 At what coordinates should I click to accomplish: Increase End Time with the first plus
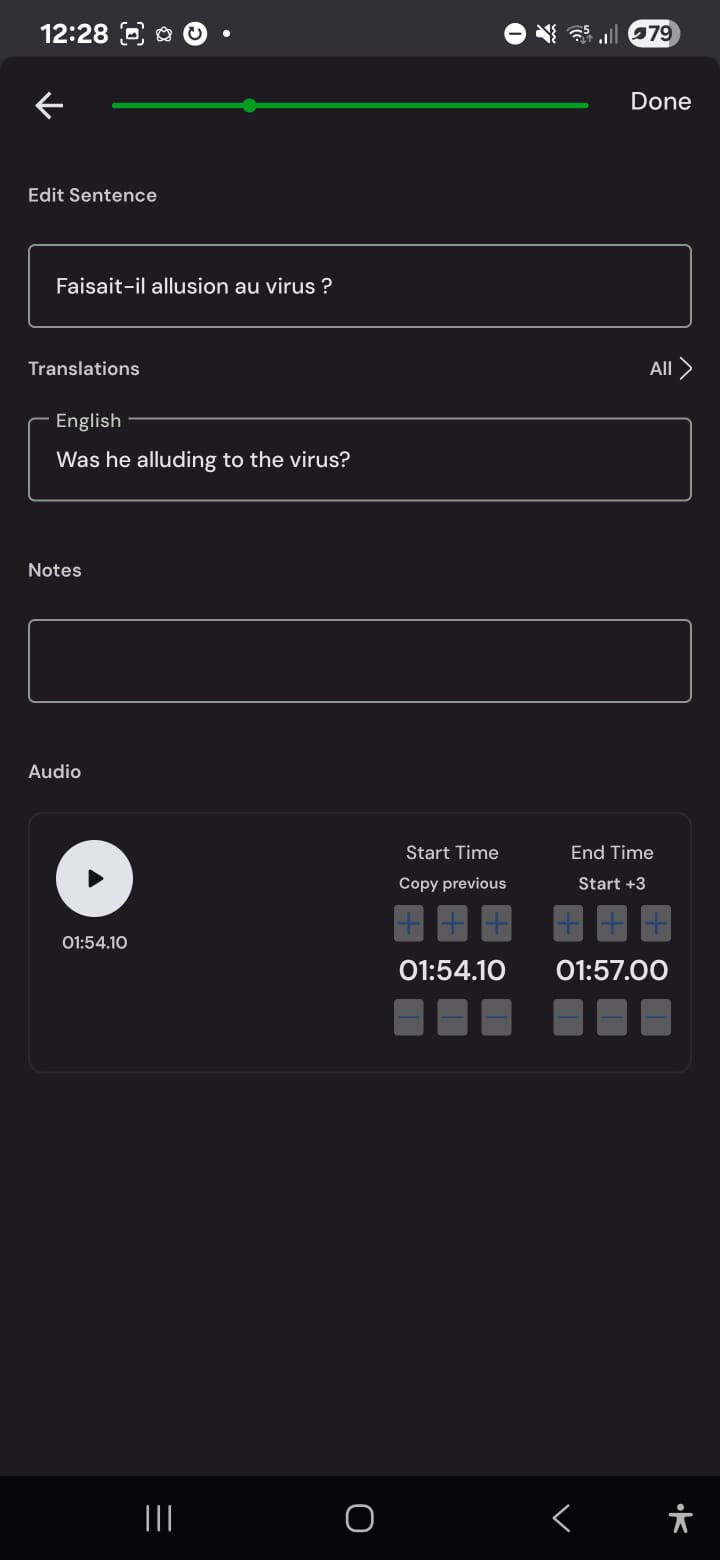tap(568, 924)
